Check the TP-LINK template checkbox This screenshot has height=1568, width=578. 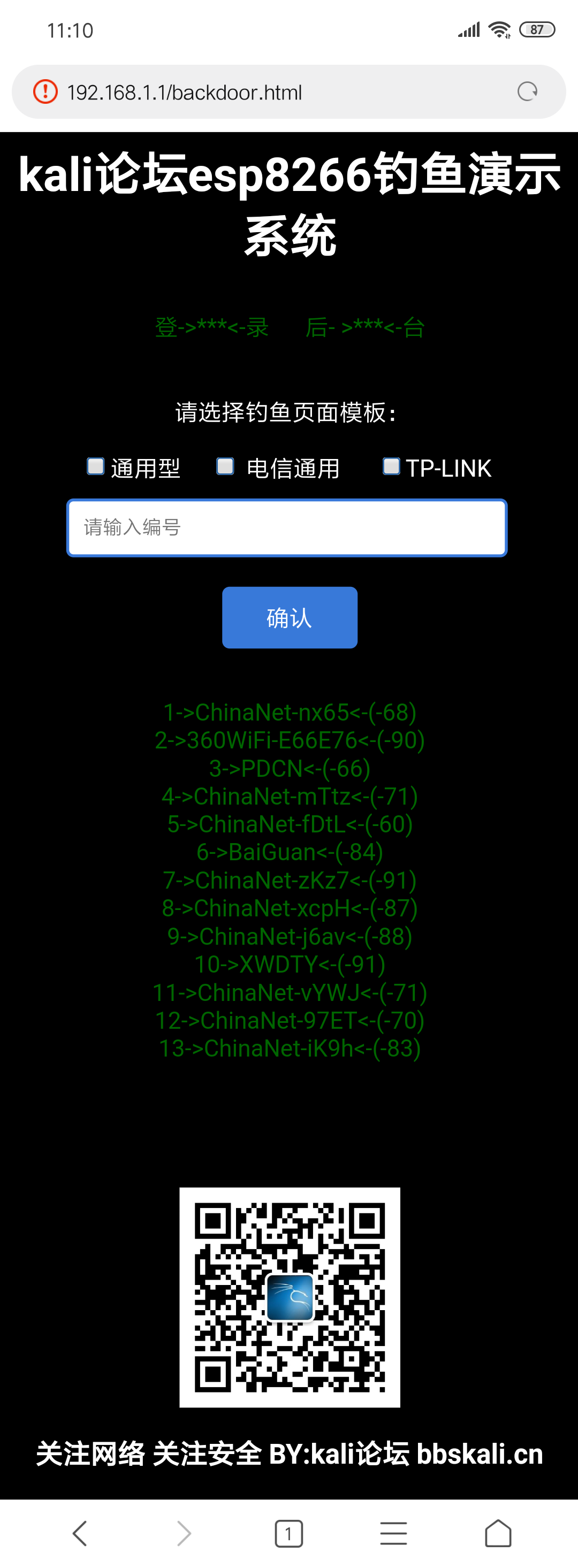coord(391,466)
